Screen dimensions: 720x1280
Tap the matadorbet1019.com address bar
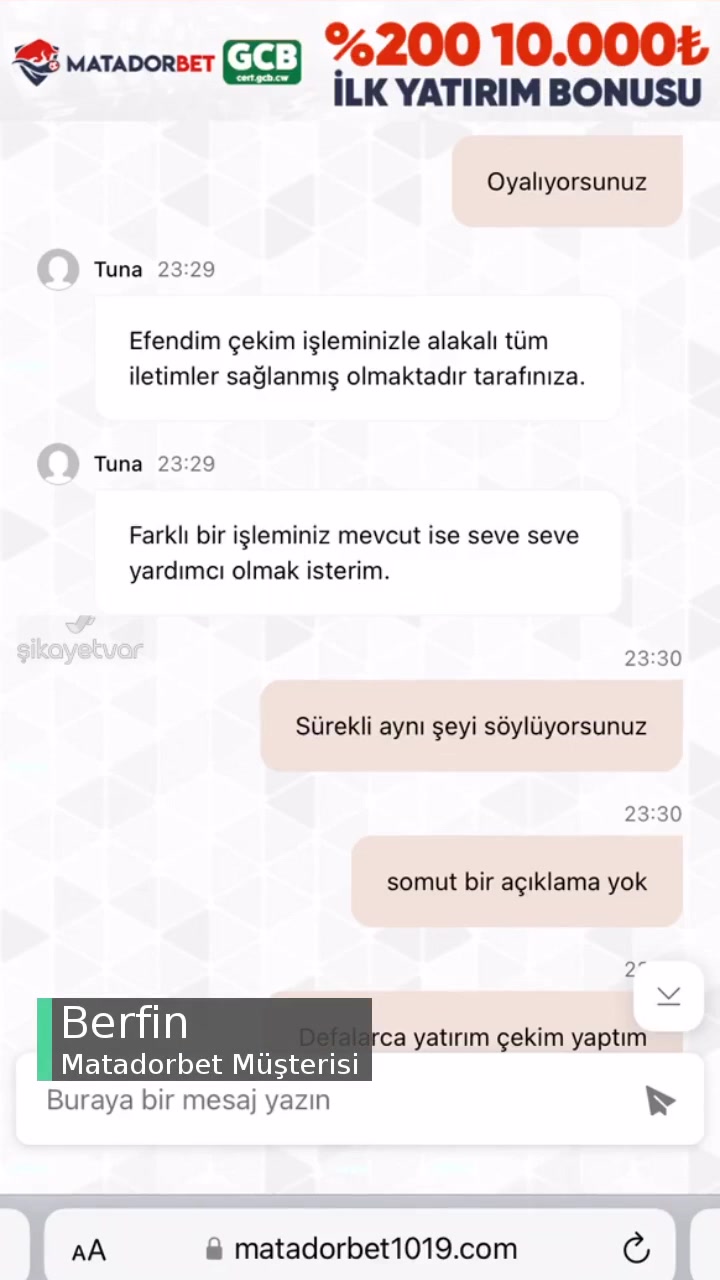point(375,1248)
